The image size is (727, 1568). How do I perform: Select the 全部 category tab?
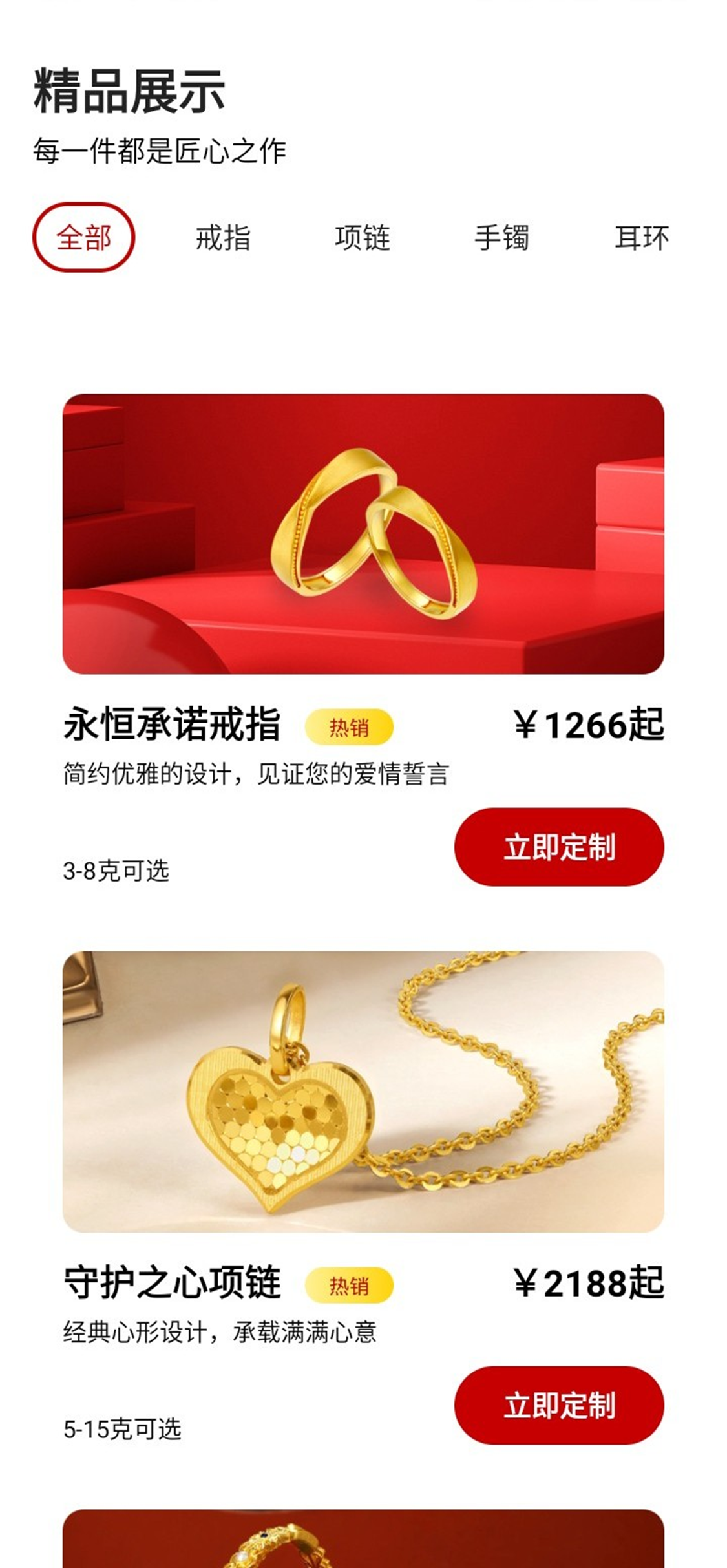point(83,237)
